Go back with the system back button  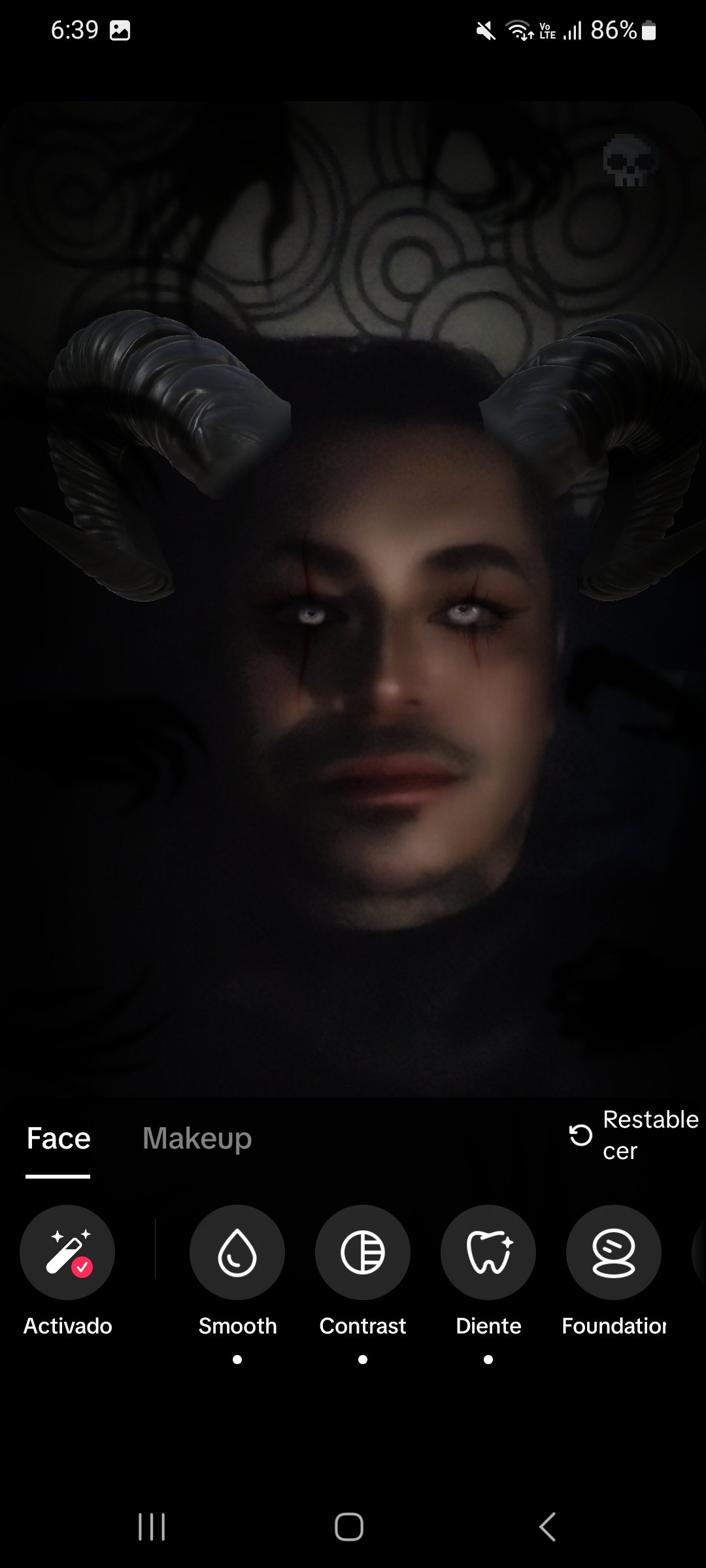coord(548,1527)
